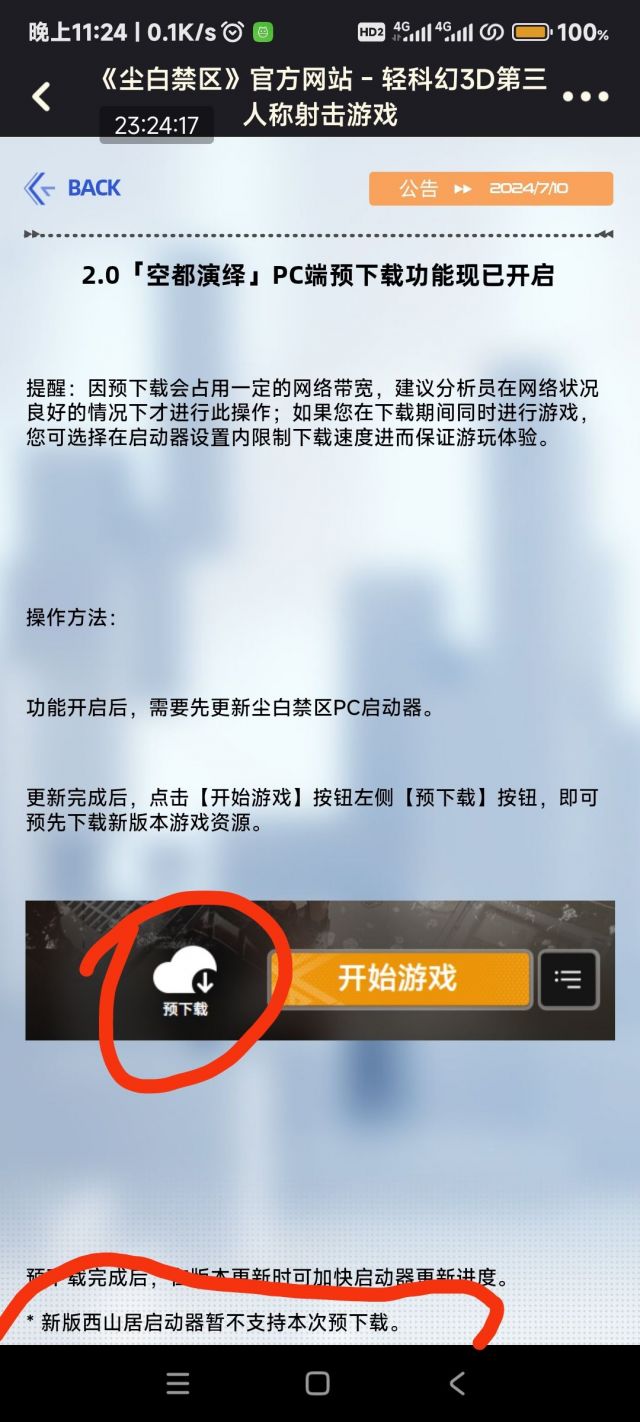Open the three-dot overflow menu
Viewport: 640px width, 1422px height.
[585, 97]
